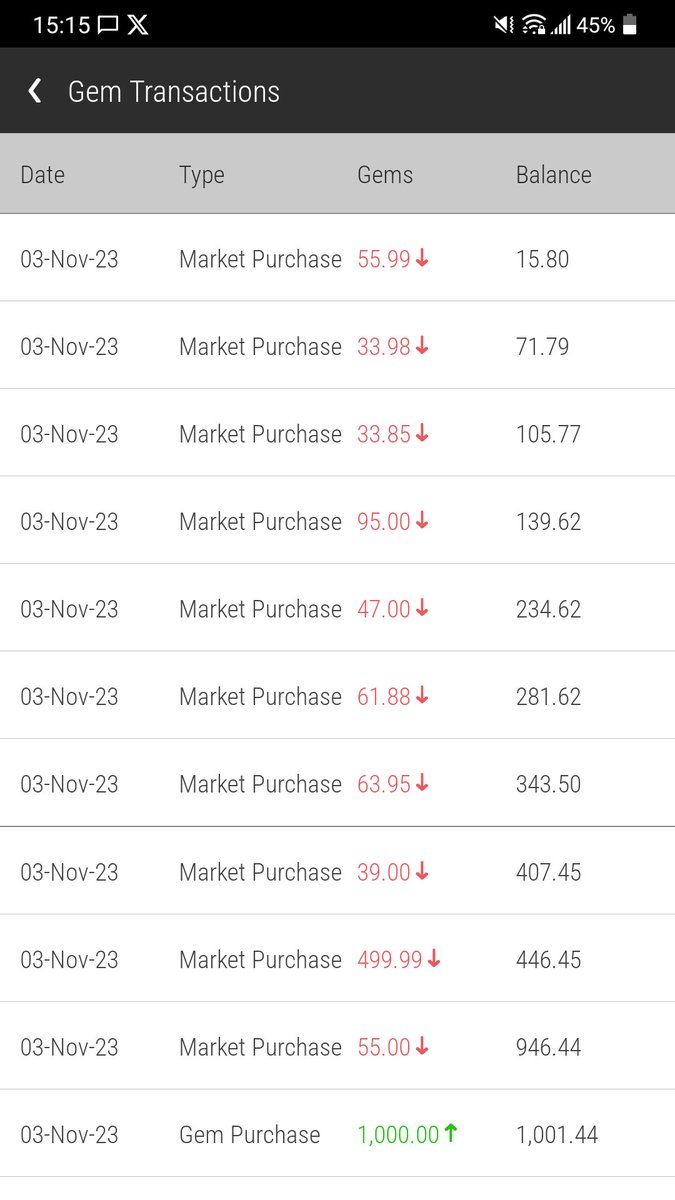Image resolution: width=675 pixels, height=1200 pixels.
Task: Go back from Gem Transactions
Action: (x=35, y=92)
